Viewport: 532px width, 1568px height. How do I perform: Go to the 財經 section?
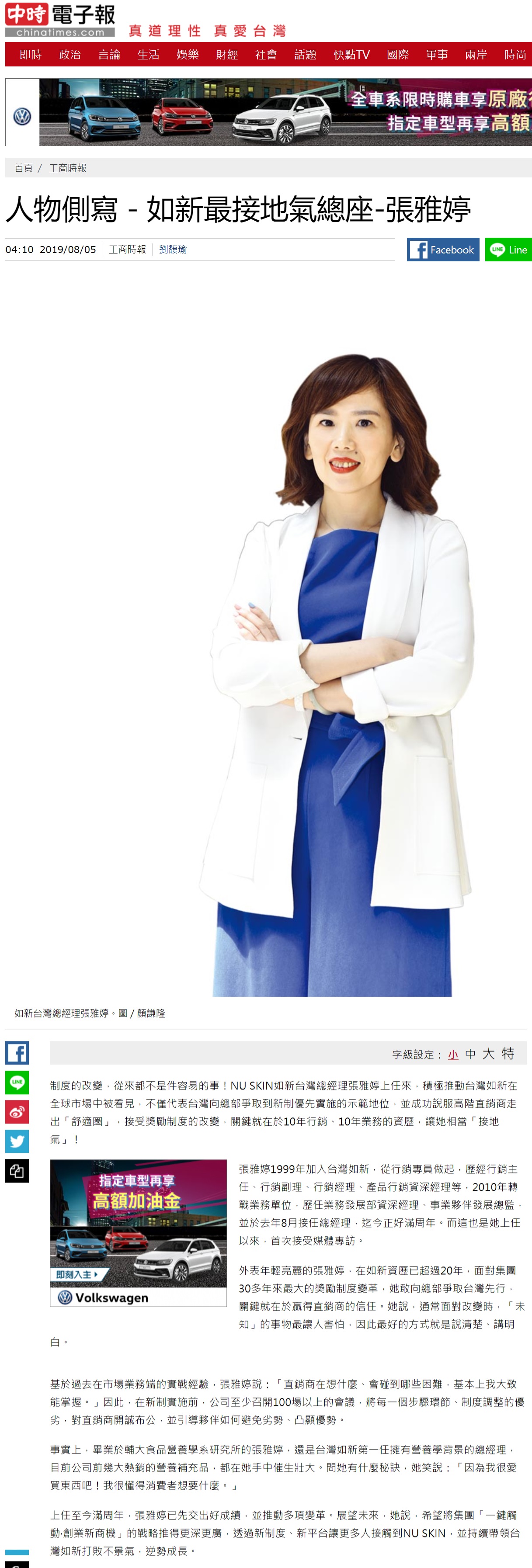pos(226,55)
